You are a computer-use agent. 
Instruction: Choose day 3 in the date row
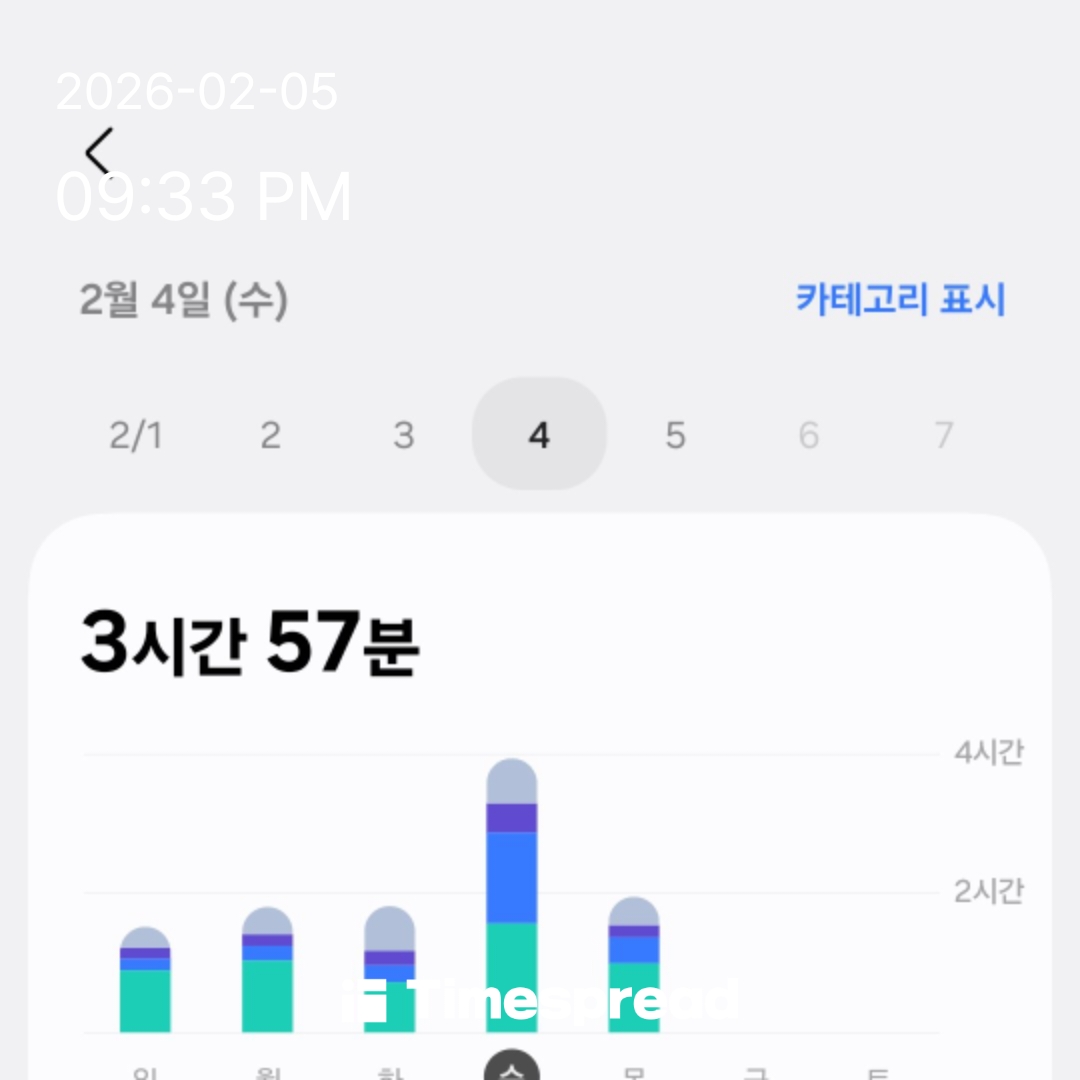point(404,435)
